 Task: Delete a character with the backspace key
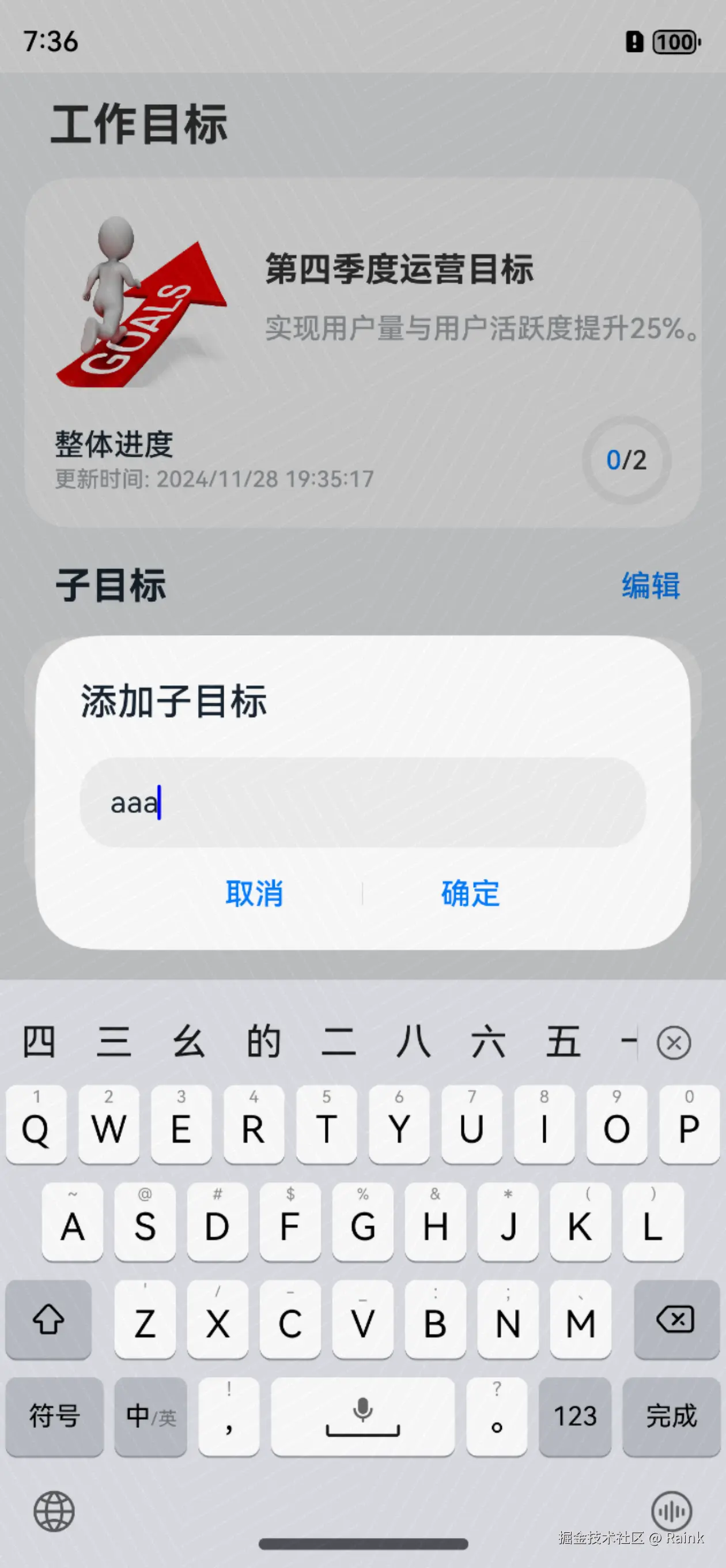(x=675, y=1319)
